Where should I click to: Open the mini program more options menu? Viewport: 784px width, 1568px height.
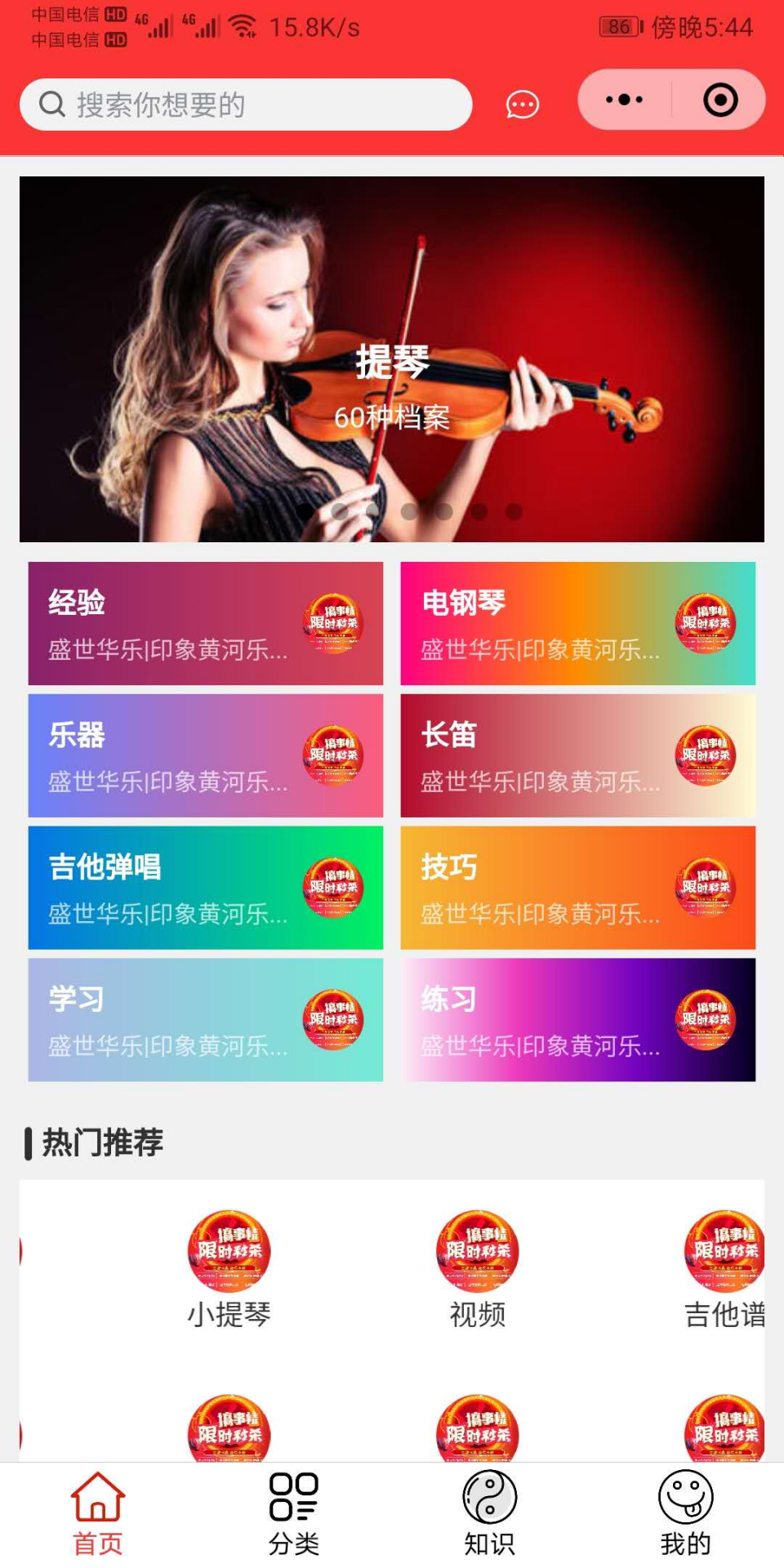625,100
